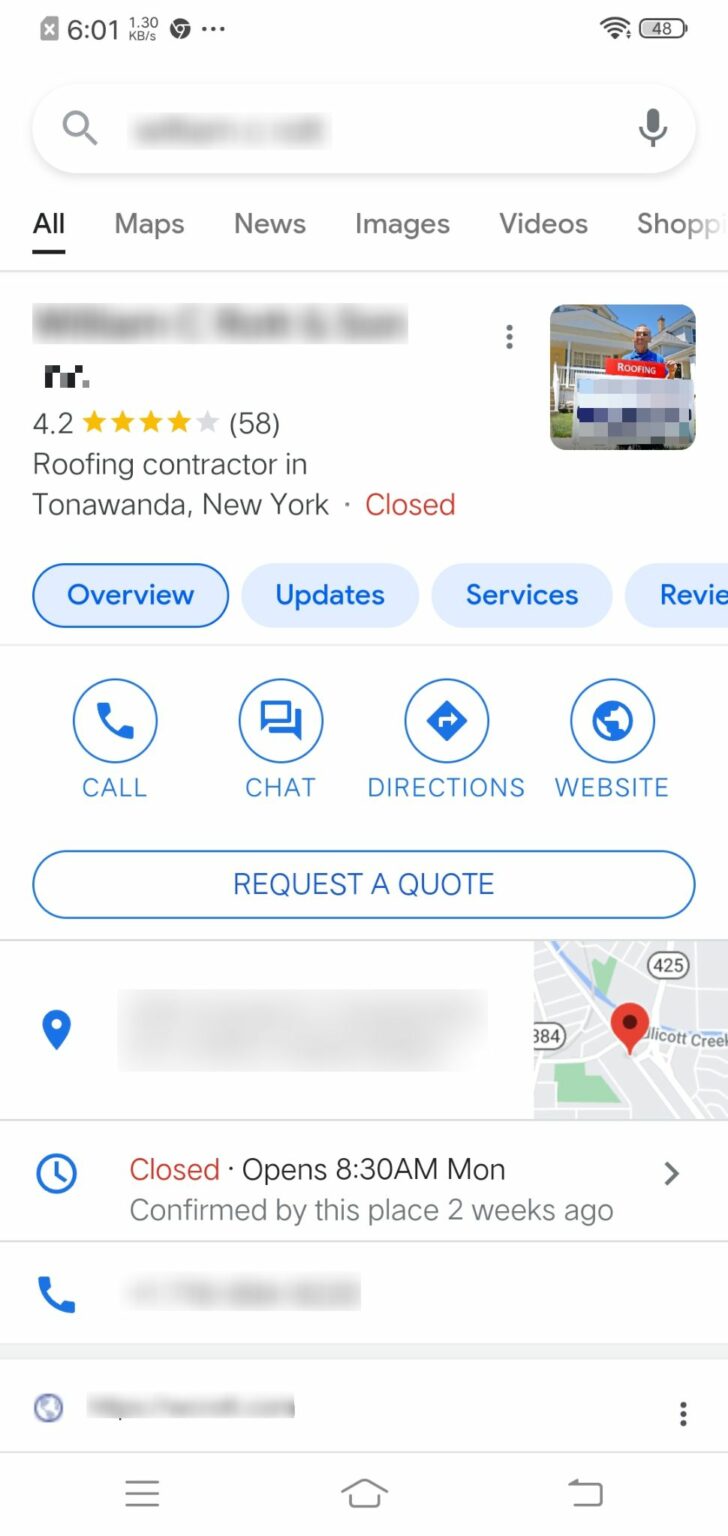
Task: Select the Services chip
Action: click(521, 595)
